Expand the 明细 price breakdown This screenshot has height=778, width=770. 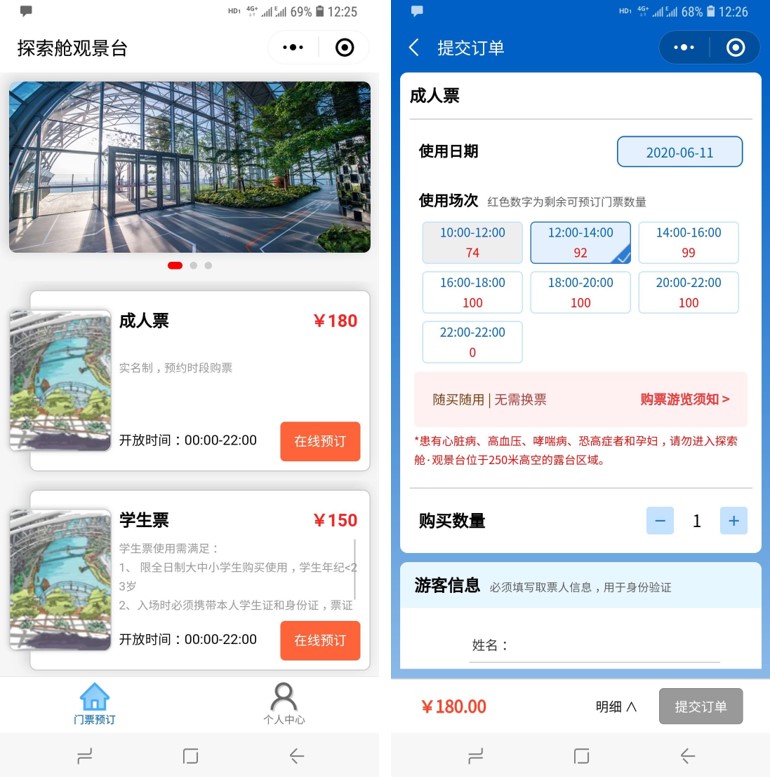616,706
